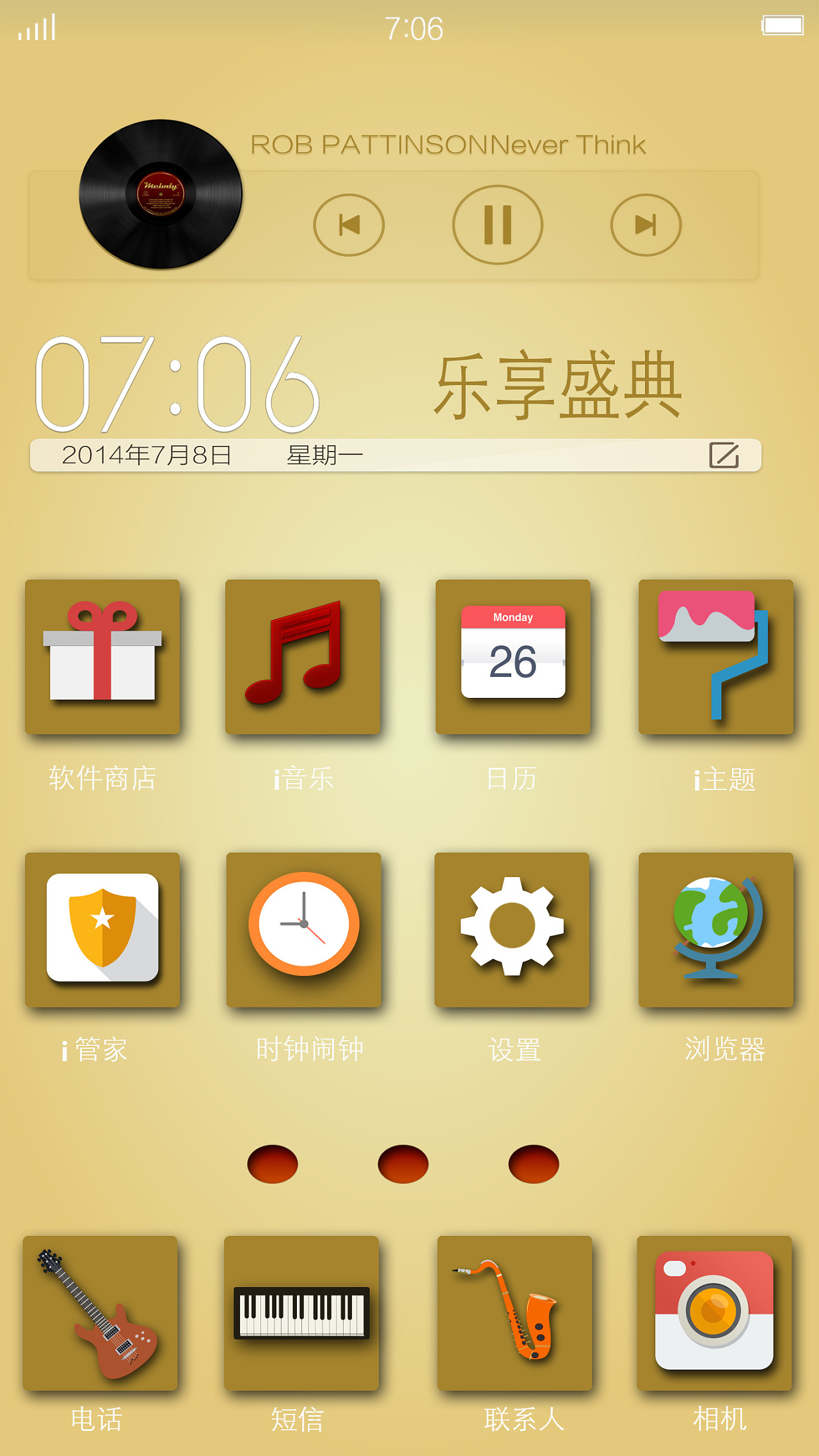This screenshot has height=1456, width=819.
Task: Open 设置 settings
Action: coord(512,930)
